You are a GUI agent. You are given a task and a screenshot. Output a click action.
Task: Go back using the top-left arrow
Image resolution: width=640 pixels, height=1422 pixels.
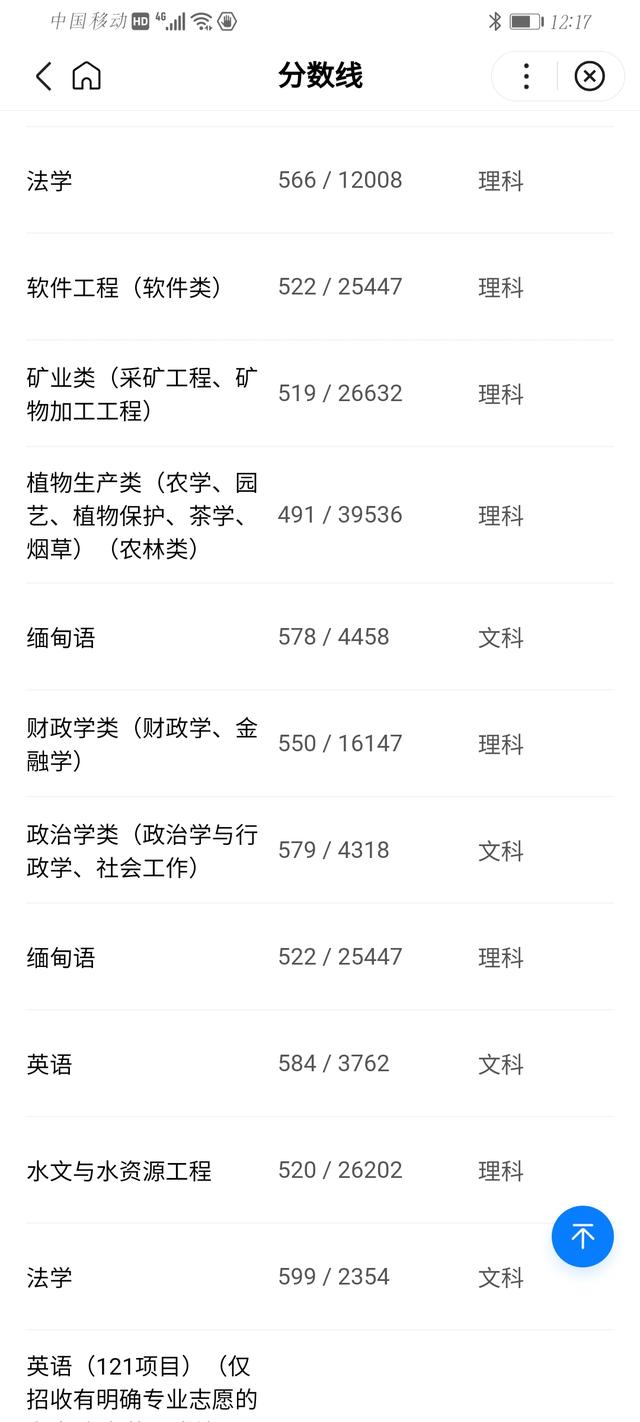[x=43, y=76]
